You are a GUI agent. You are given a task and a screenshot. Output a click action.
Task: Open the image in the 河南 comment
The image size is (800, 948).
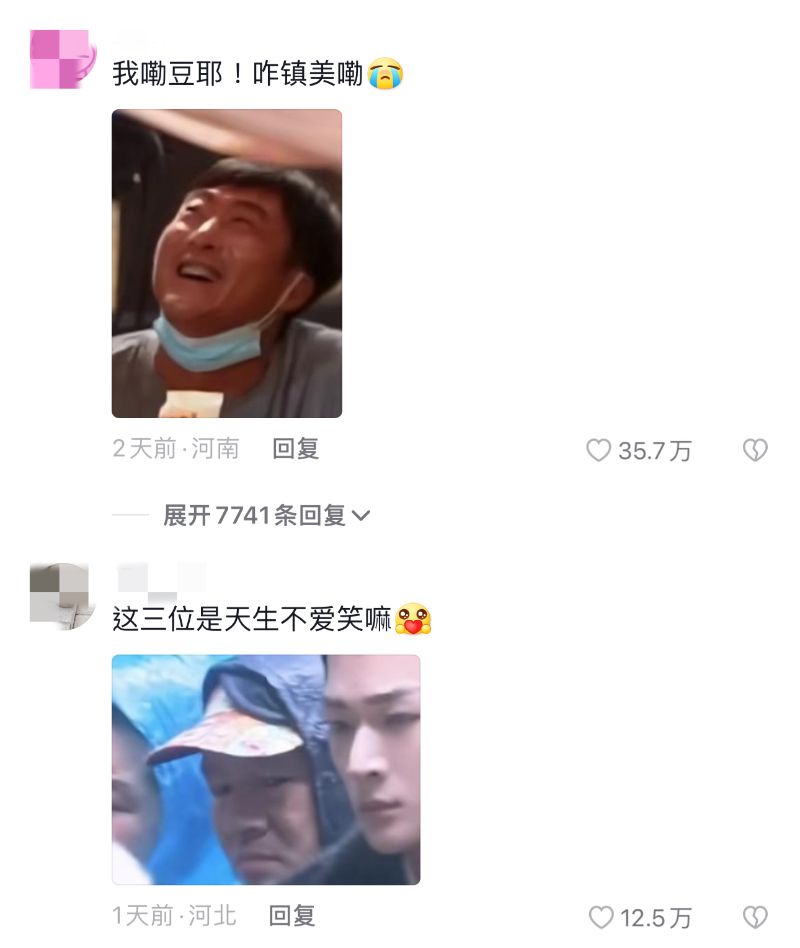click(x=227, y=263)
